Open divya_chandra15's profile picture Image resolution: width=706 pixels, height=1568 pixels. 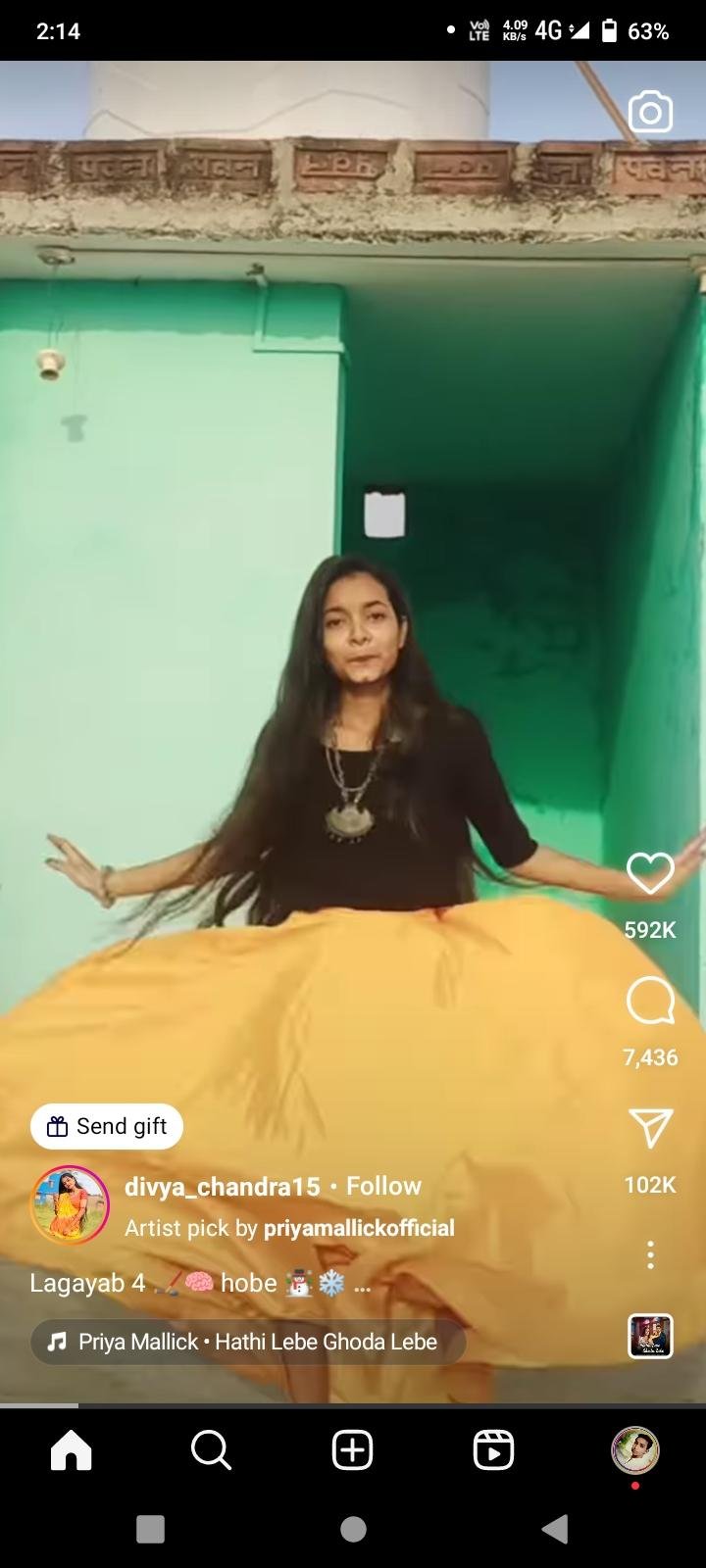coord(70,1204)
